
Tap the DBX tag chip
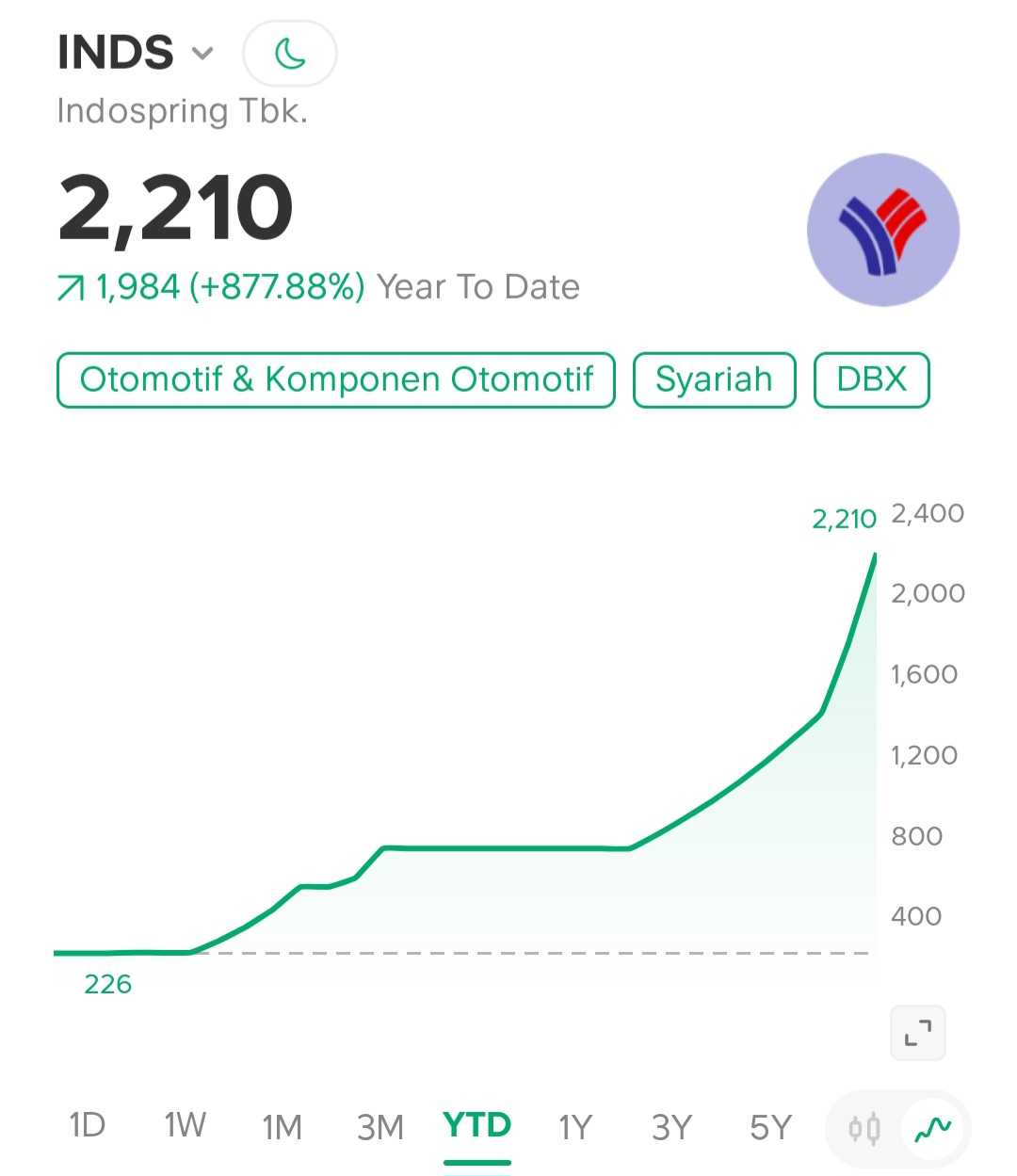pos(871,379)
